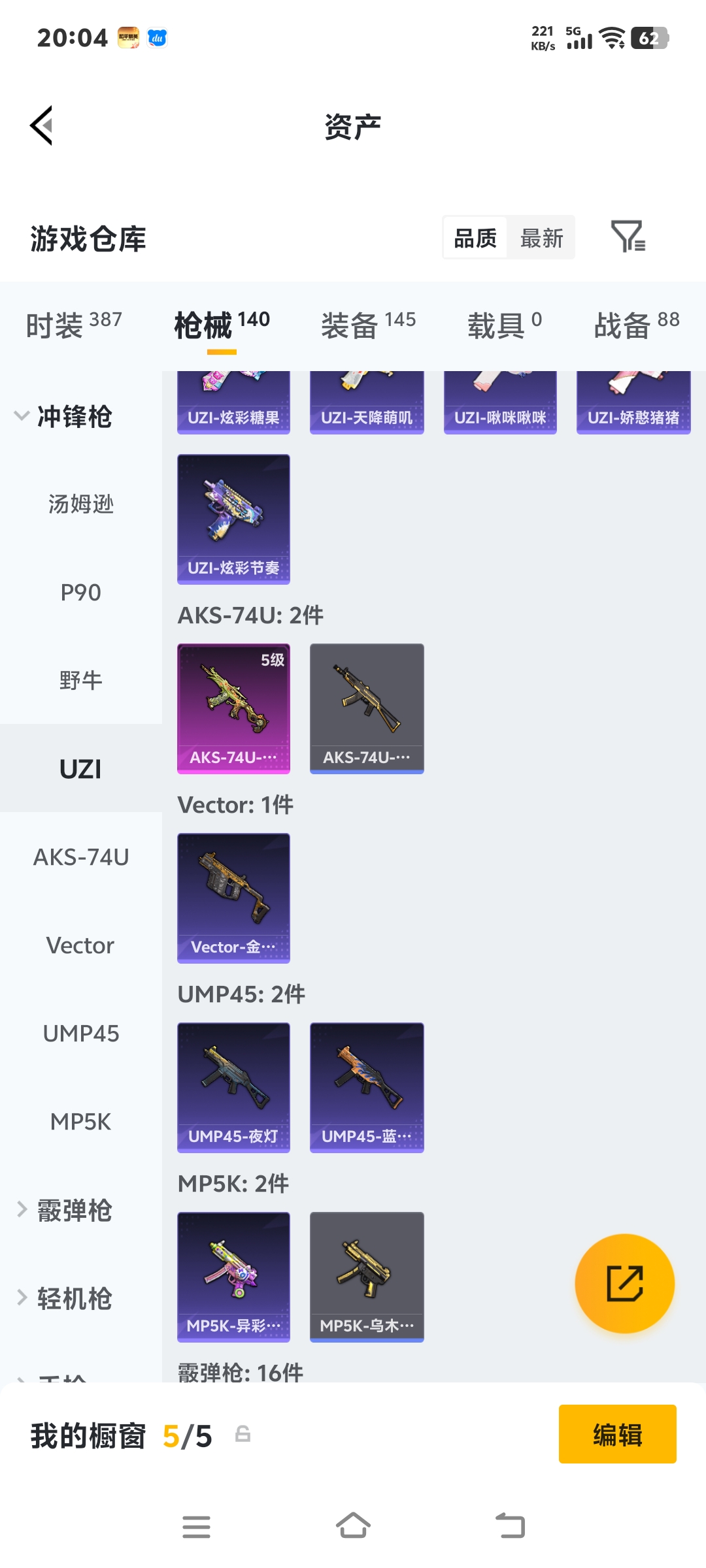Sort the warehouse by 品质
Viewport: 706px width, 1568px height.
475,238
